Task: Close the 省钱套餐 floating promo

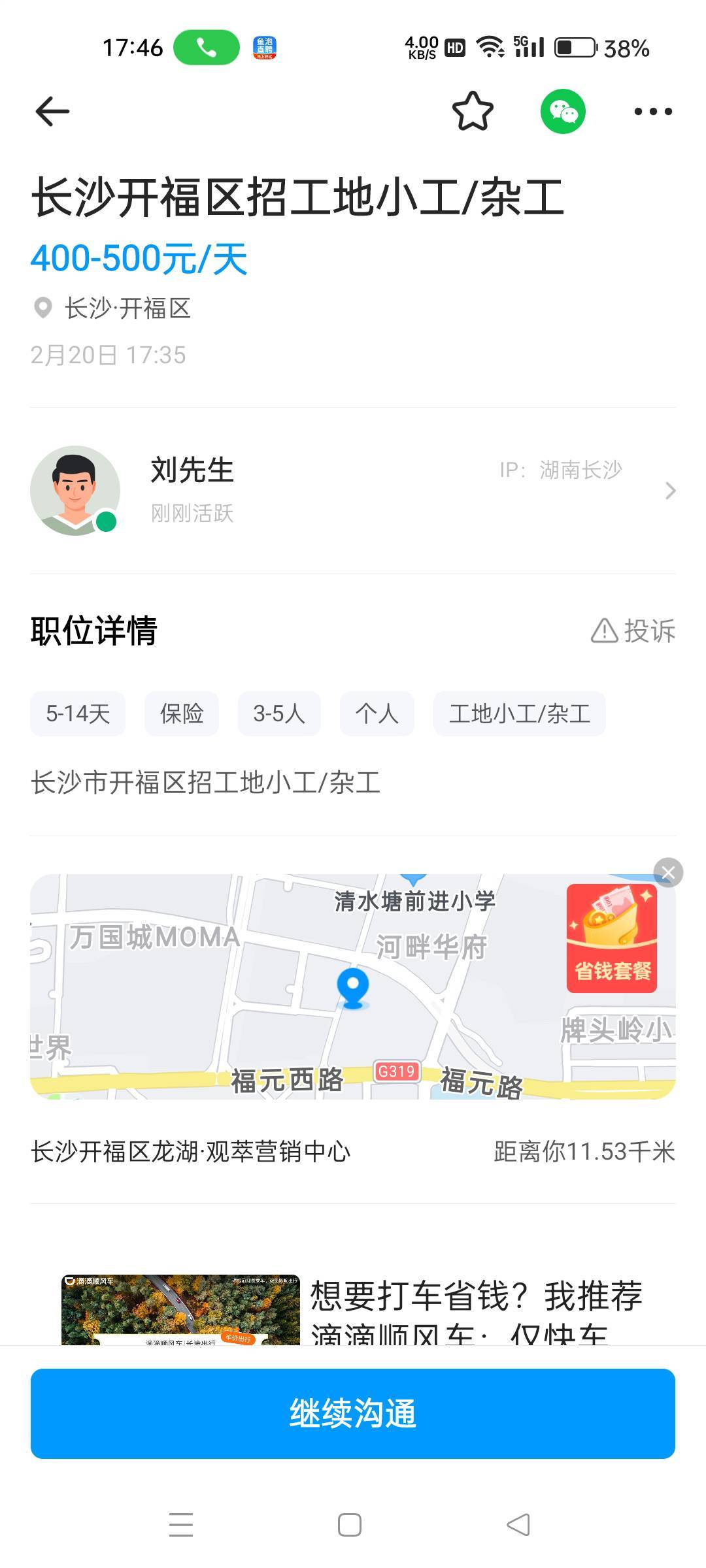Action: 668,872
